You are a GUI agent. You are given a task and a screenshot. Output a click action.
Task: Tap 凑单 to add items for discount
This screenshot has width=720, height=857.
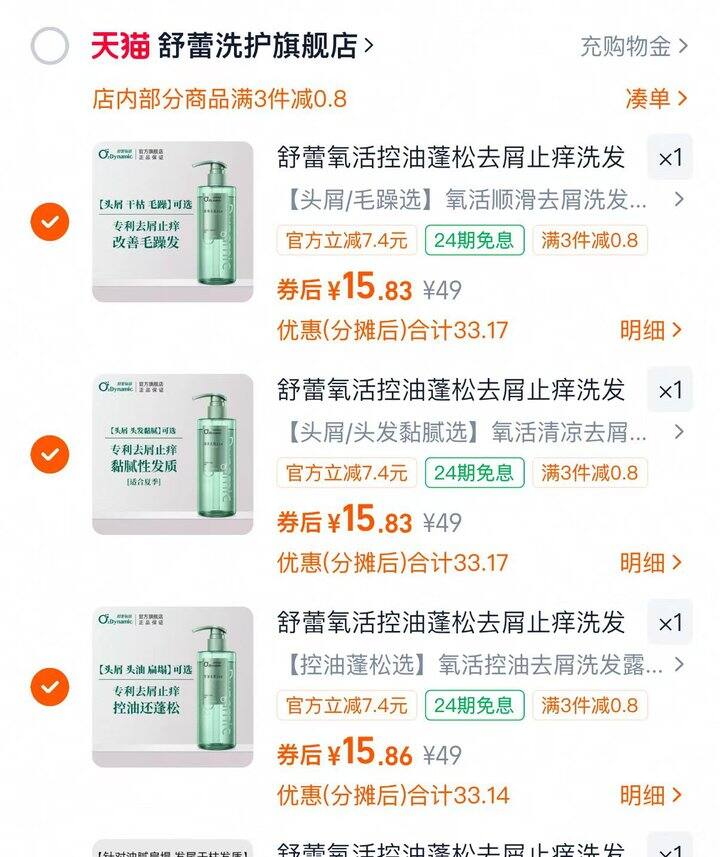pos(656,98)
